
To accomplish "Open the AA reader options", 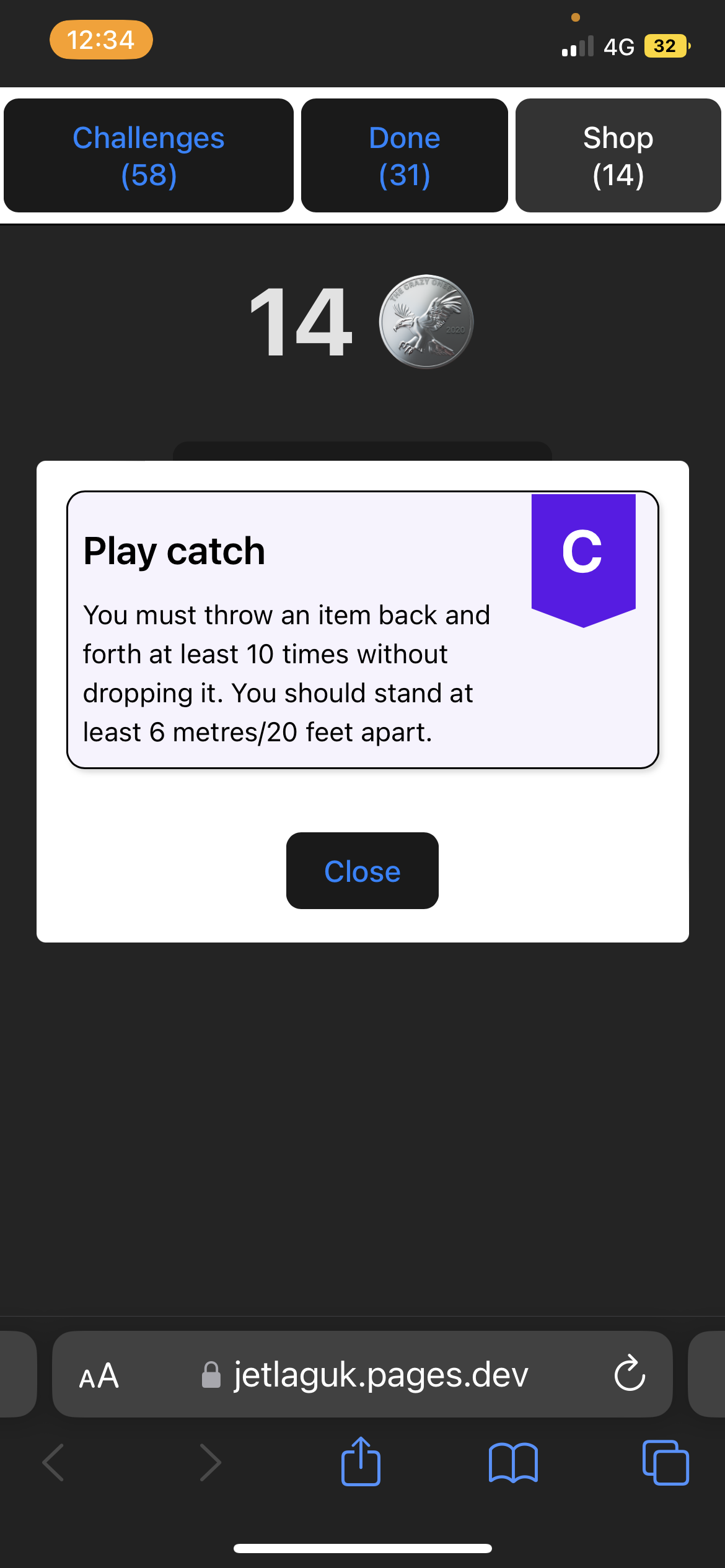I will 99,1375.
